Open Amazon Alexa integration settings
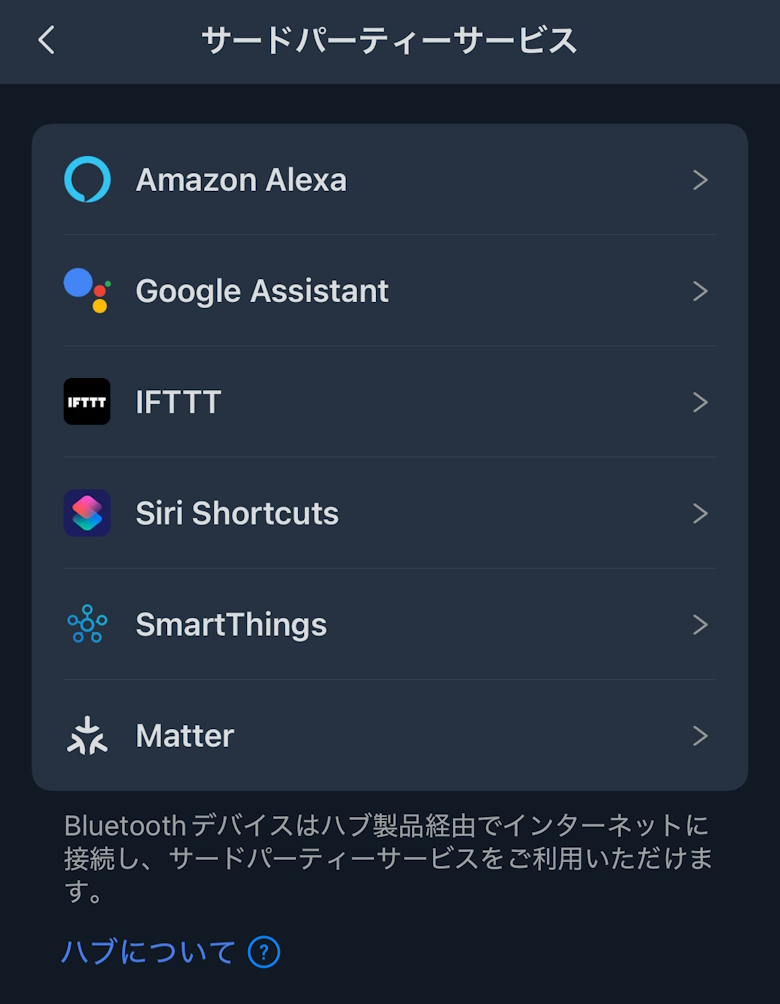This screenshot has width=780, height=1004. 390,180
